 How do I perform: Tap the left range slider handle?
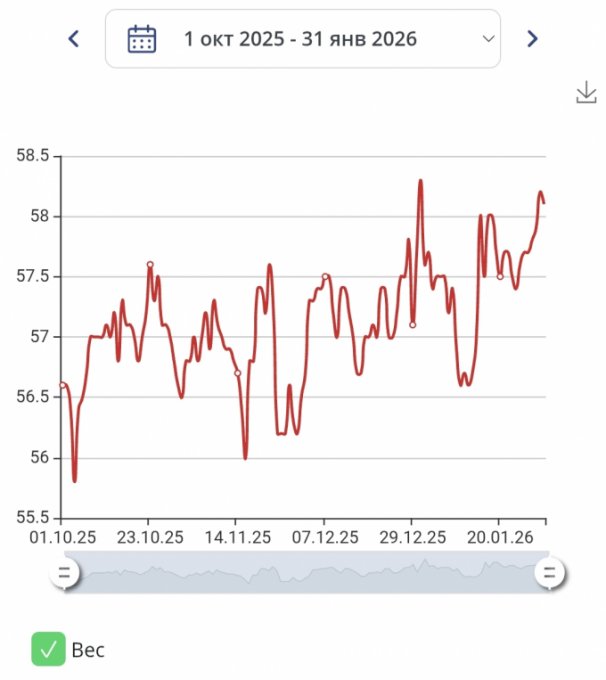click(65, 573)
